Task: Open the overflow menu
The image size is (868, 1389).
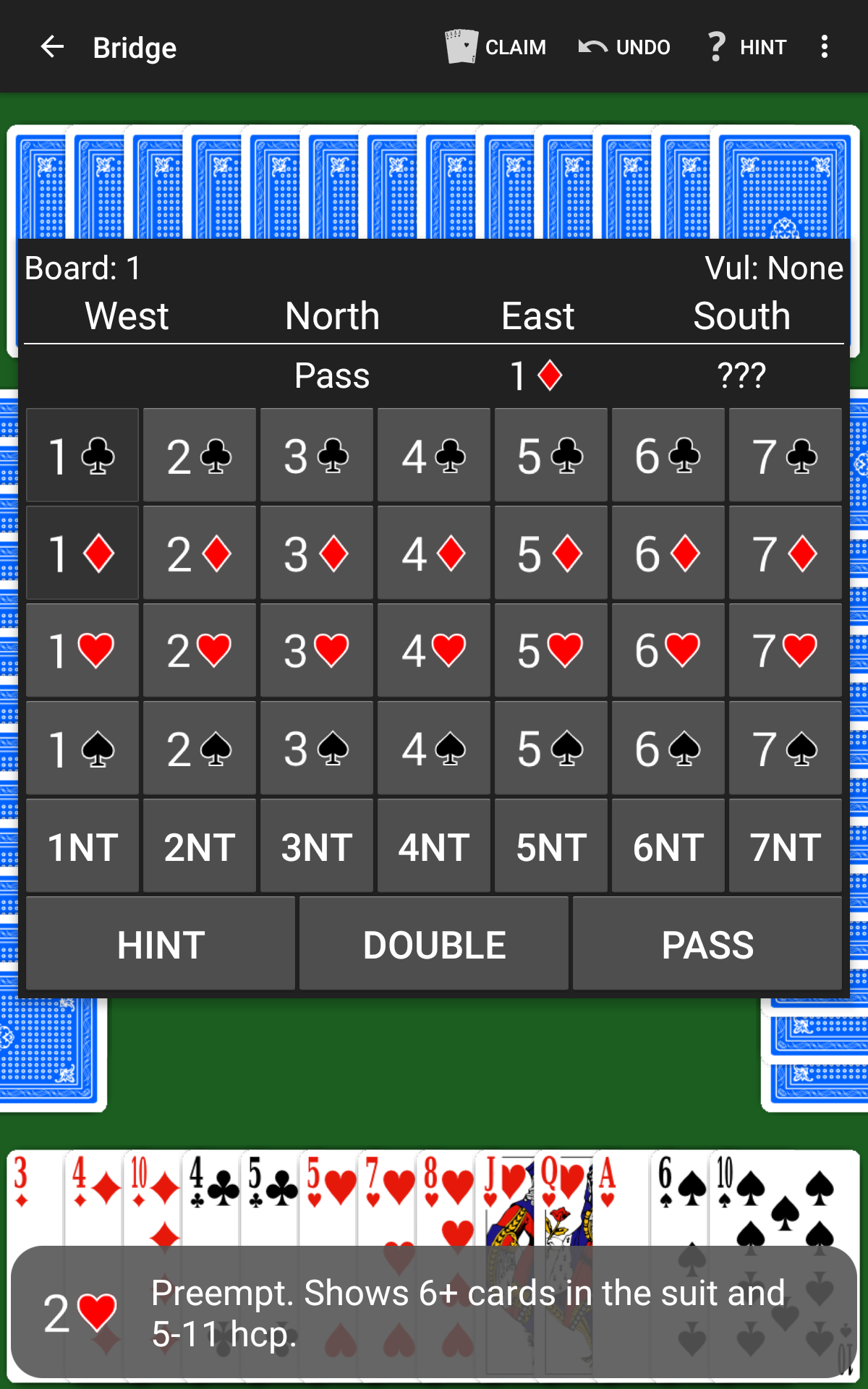Action: click(824, 47)
